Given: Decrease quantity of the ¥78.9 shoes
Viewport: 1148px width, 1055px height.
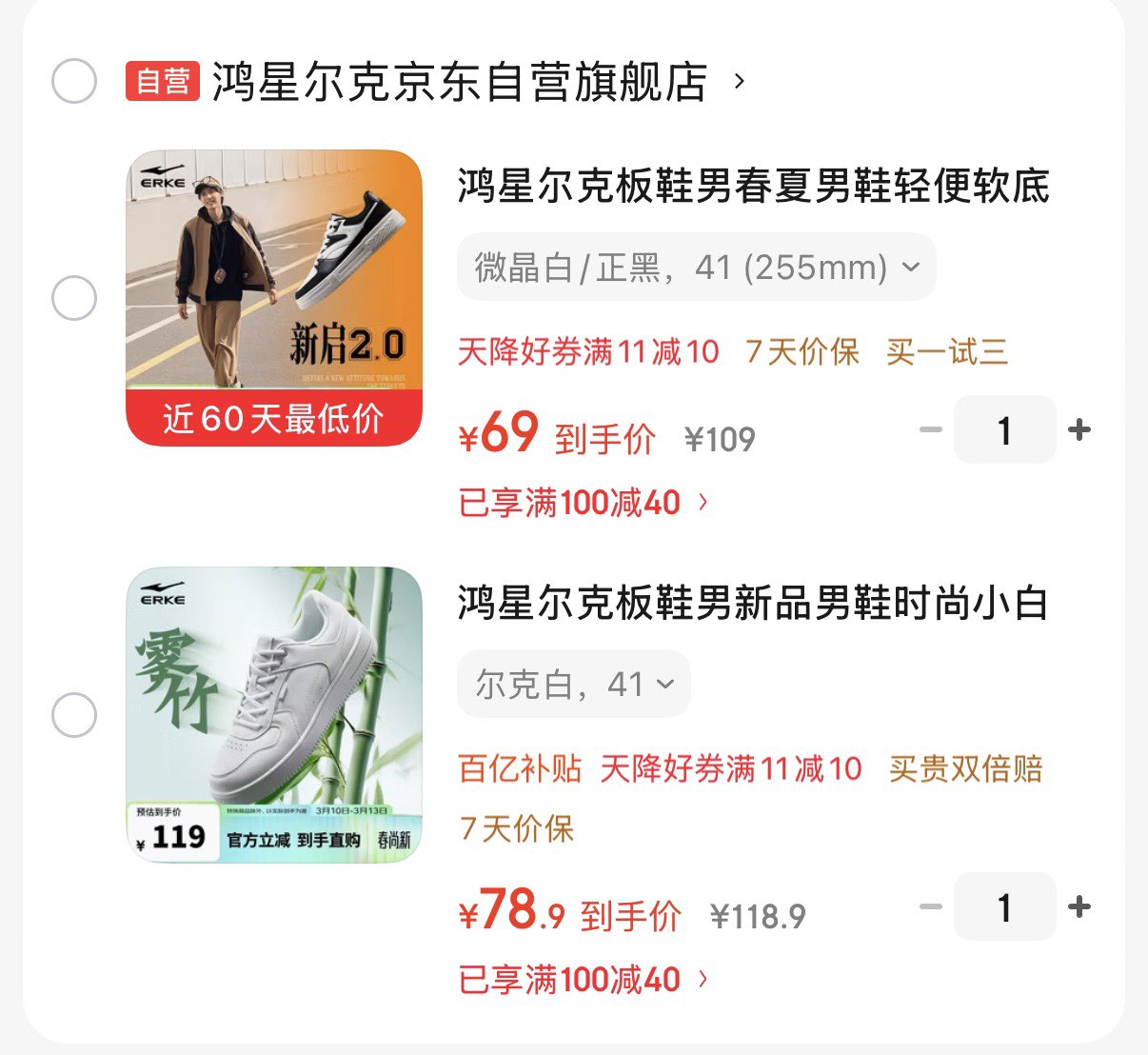Looking at the screenshot, I should point(930,907).
